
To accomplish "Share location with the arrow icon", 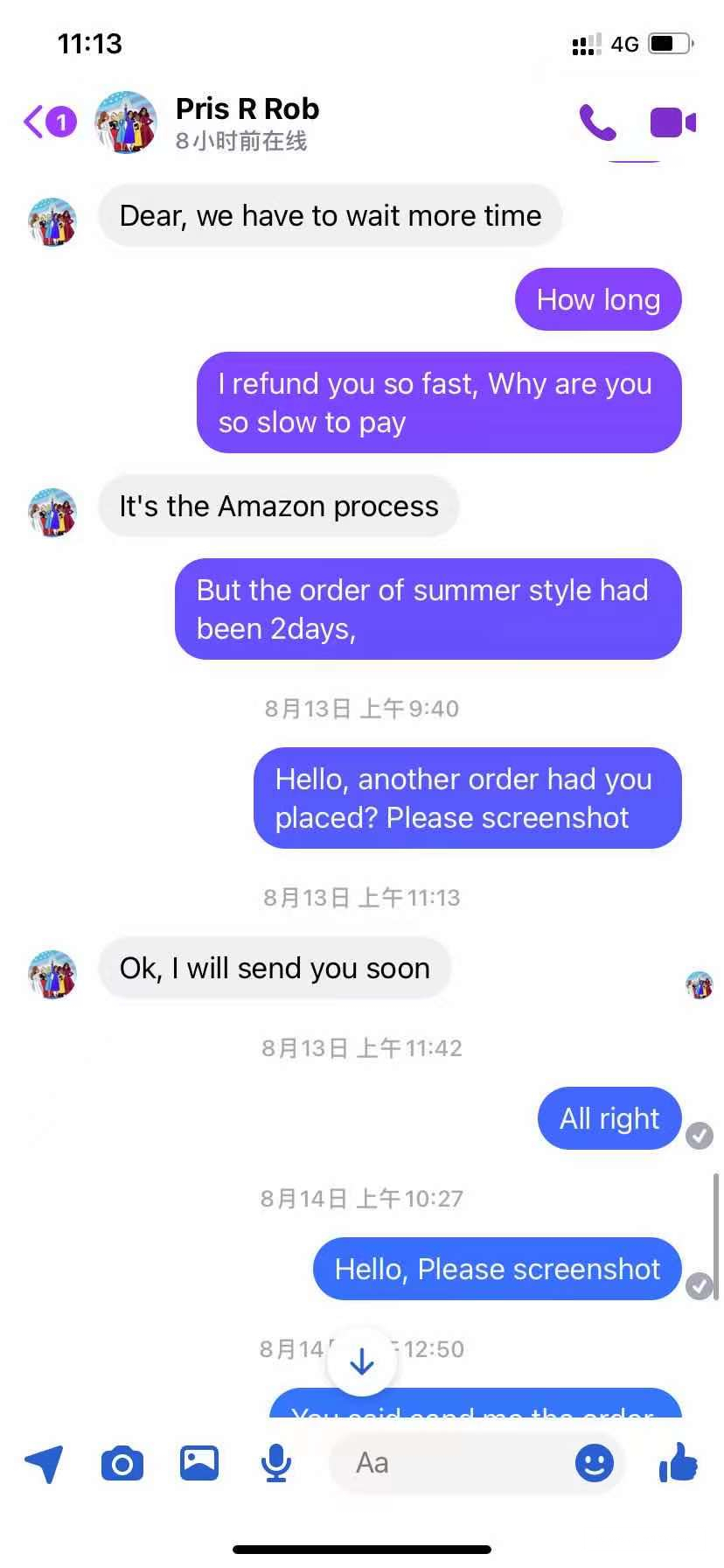I will click(45, 1463).
